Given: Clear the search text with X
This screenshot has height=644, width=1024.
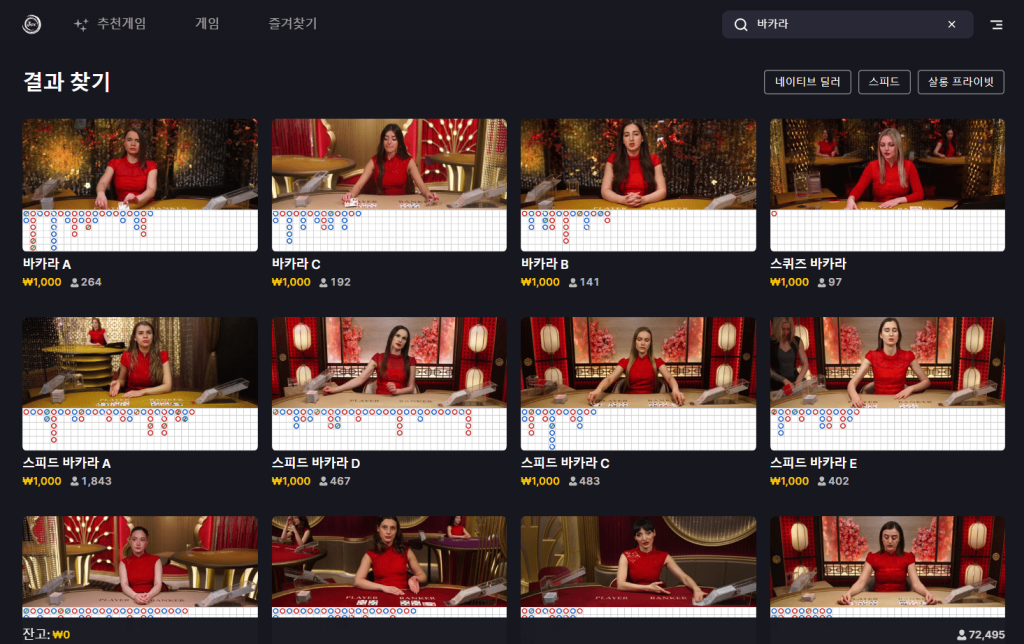Looking at the screenshot, I should pos(951,25).
